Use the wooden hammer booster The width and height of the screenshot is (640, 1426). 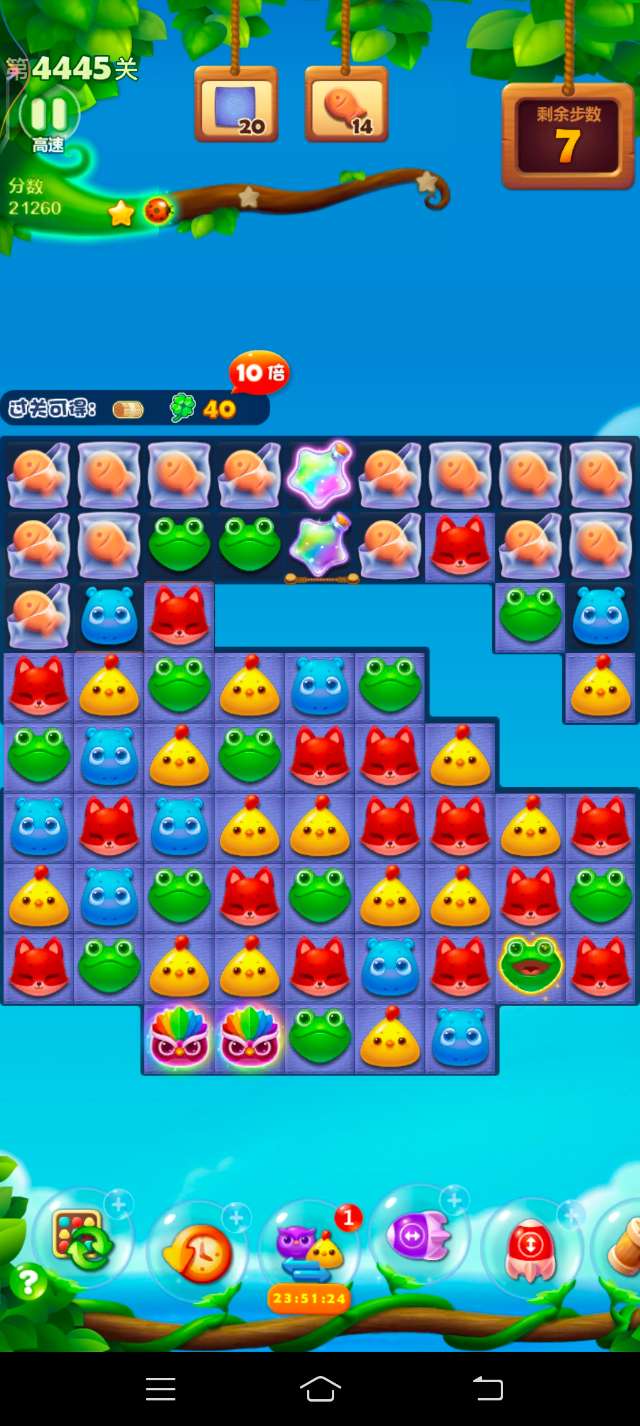[624, 1245]
